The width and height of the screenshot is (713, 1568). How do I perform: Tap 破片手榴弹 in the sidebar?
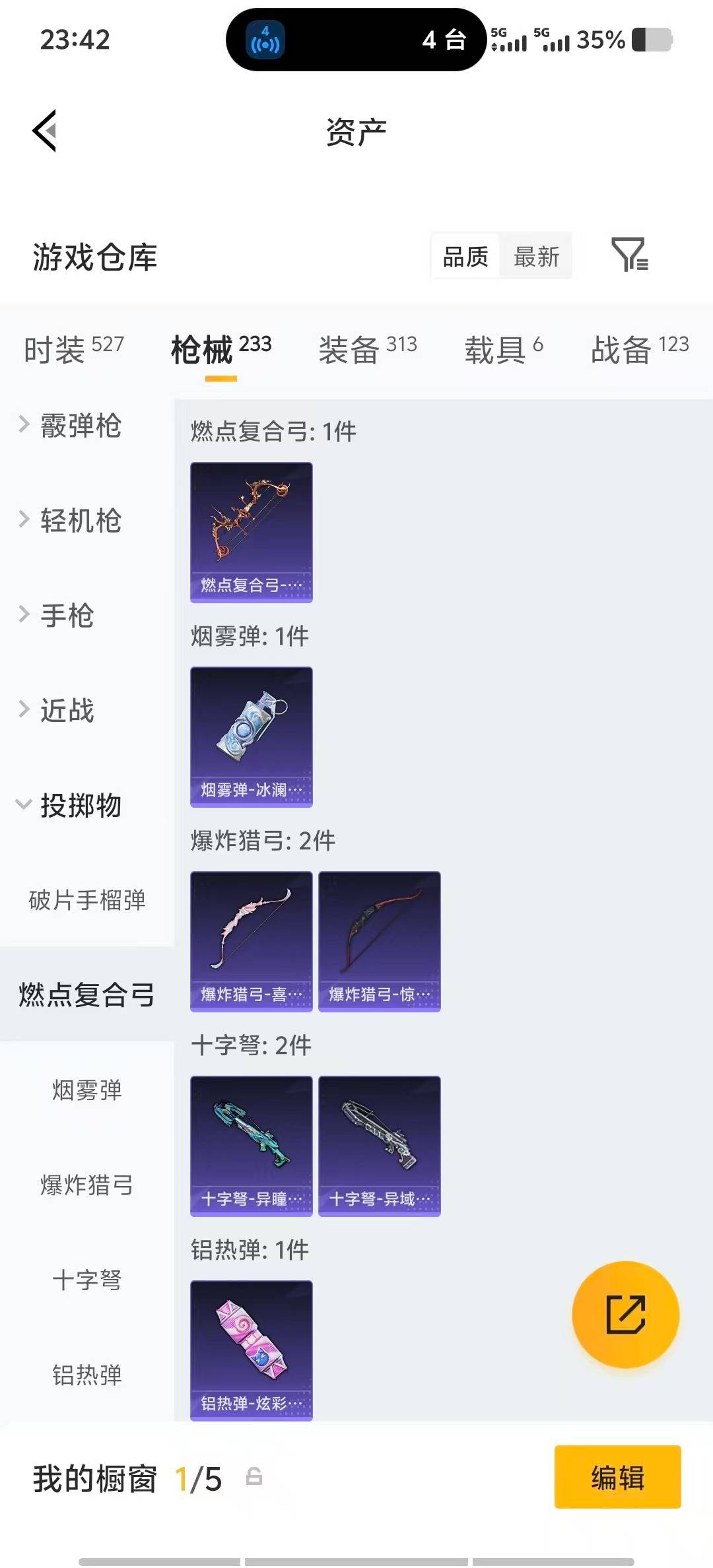[86, 901]
